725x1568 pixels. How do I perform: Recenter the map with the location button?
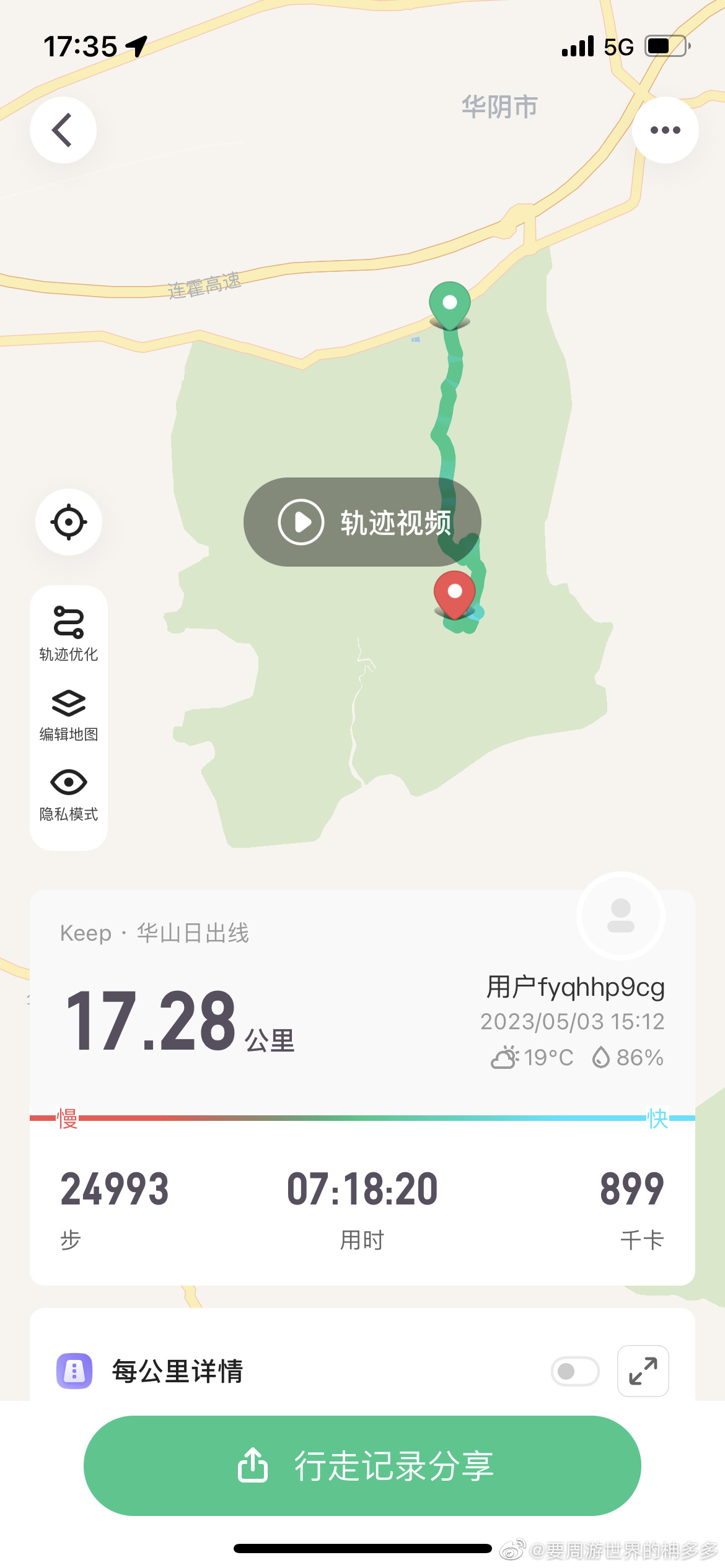coord(69,522)
